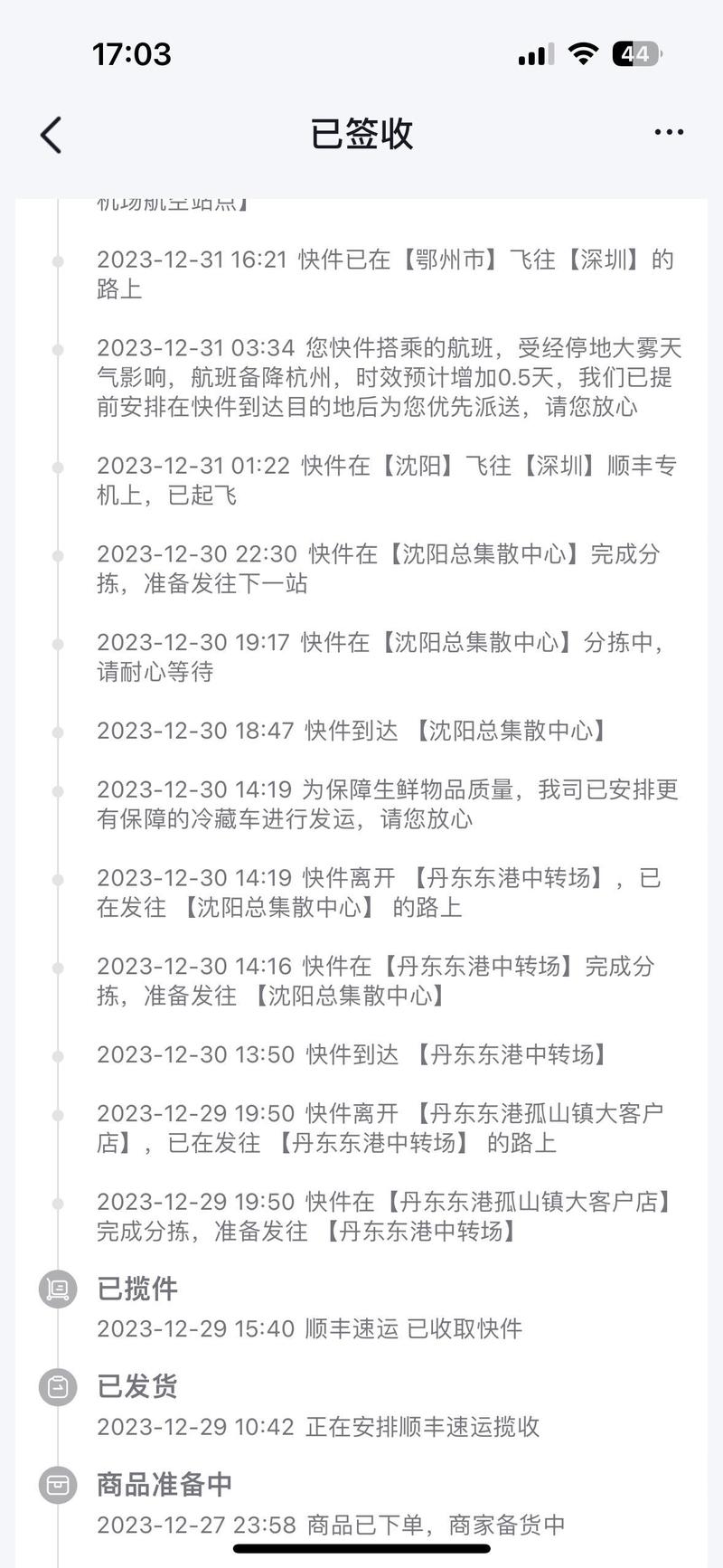
Task: Tap the courier icon beside 已揽件
Action: [57, 1290]
